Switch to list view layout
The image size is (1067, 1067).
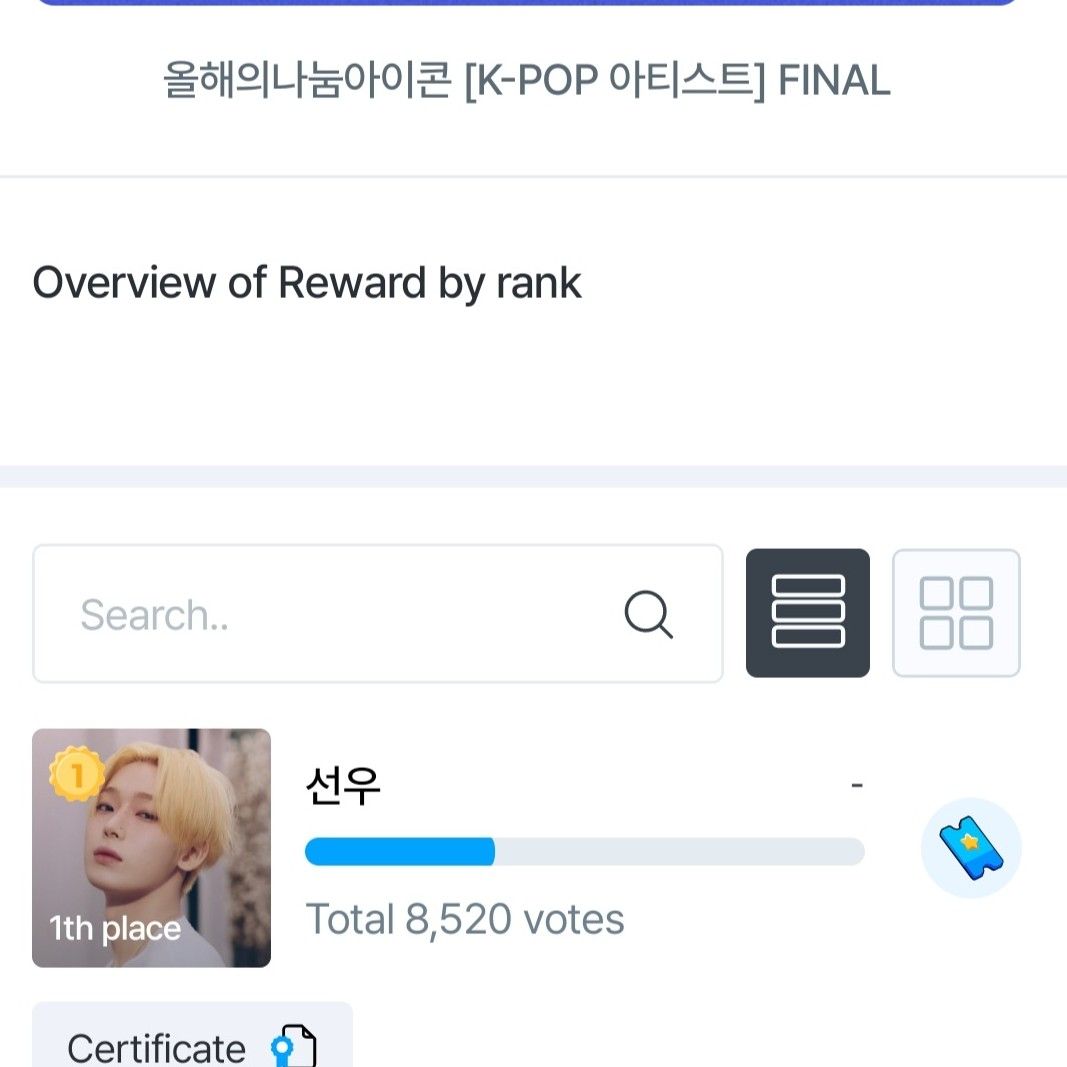pyautogui.click(x=808, y=613)
